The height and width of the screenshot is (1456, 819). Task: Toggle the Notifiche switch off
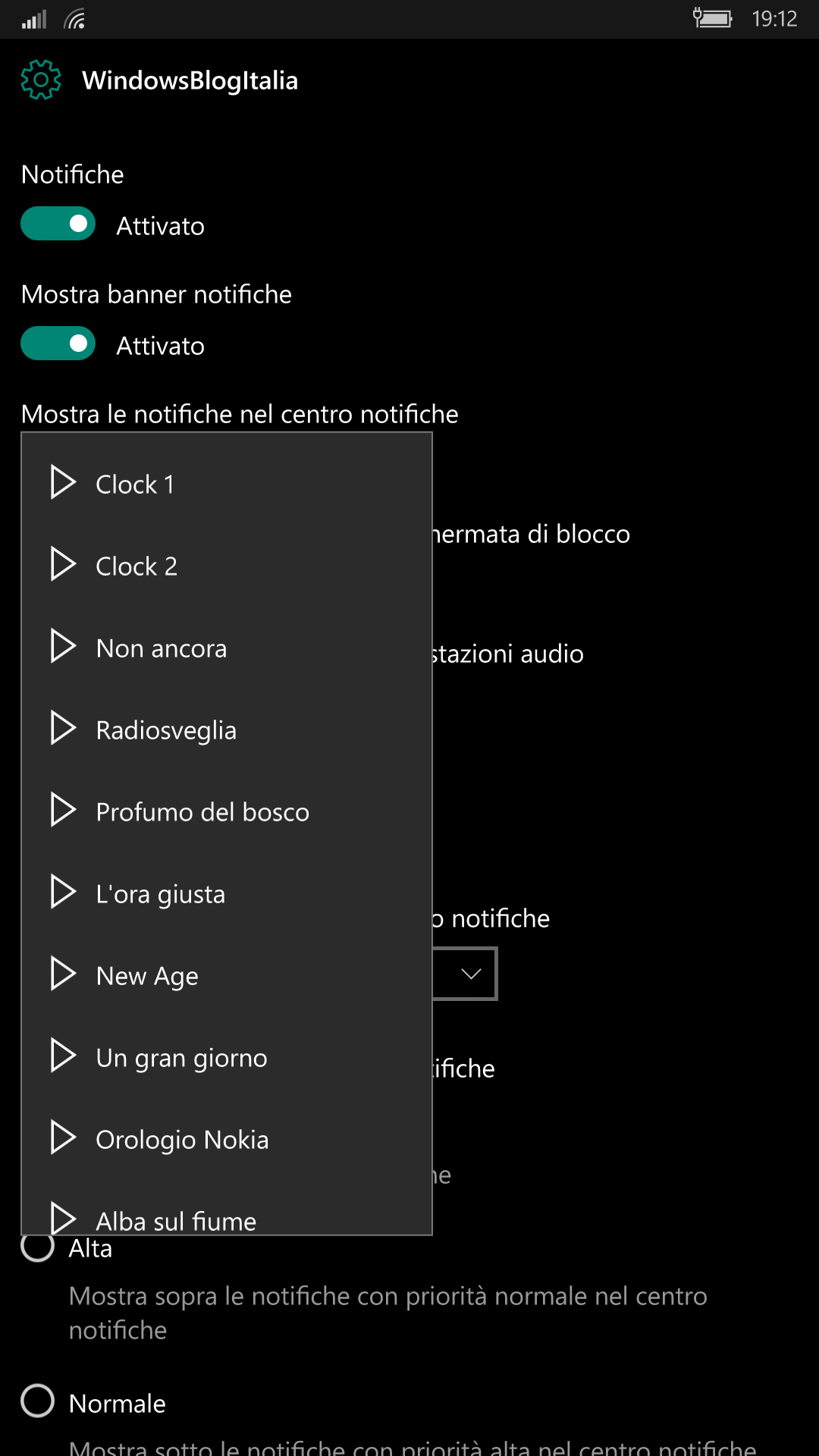click(x=58, y=224)
